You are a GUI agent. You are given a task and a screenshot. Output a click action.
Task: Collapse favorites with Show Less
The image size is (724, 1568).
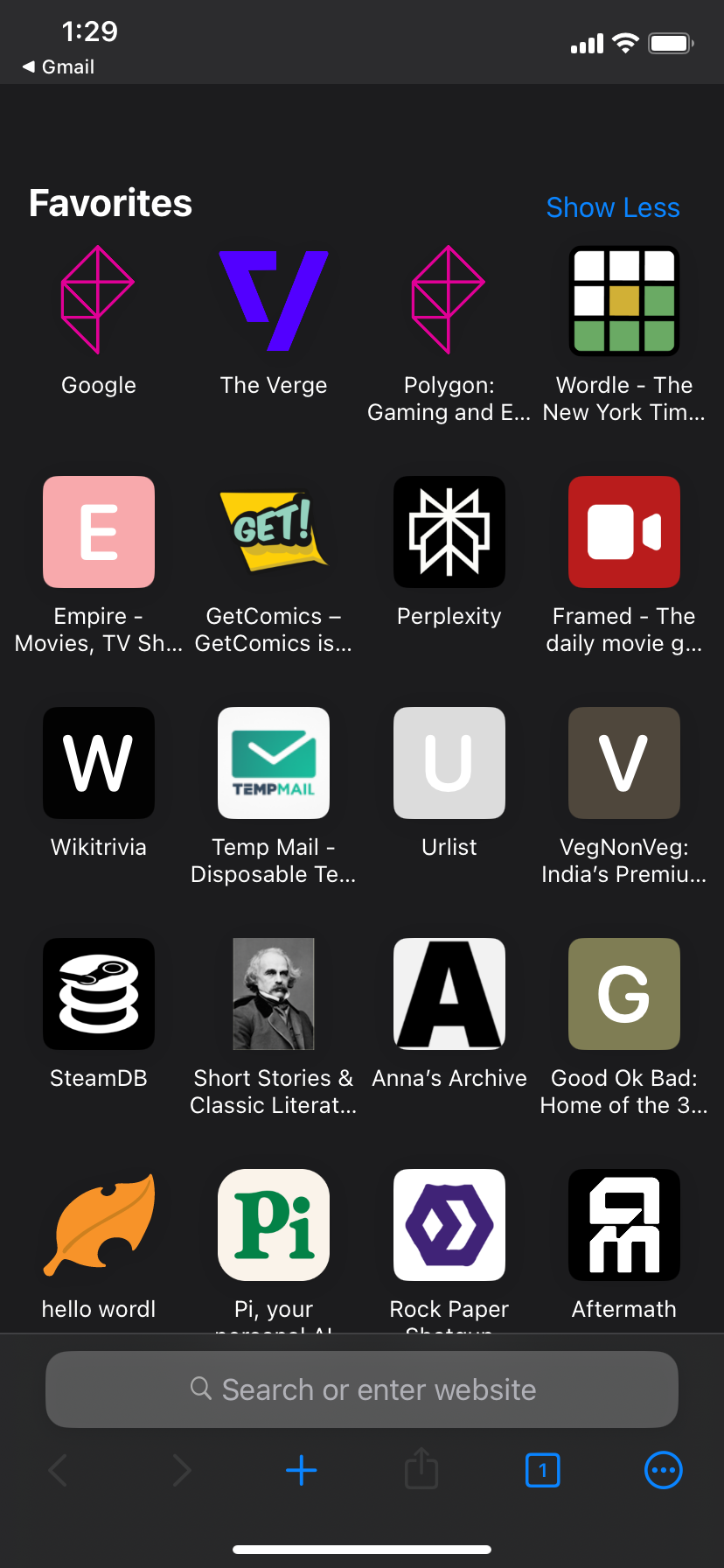(612, 207)
